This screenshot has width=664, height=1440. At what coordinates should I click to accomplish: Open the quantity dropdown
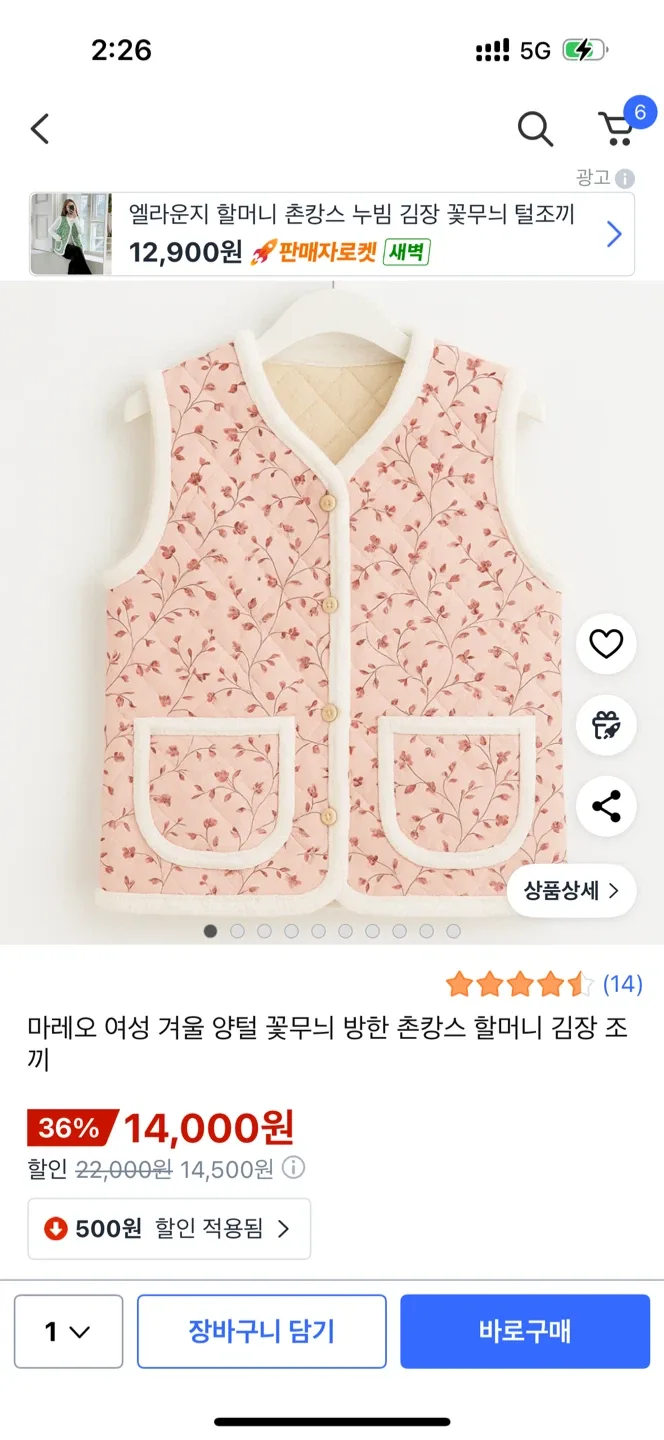(68, 1331)
